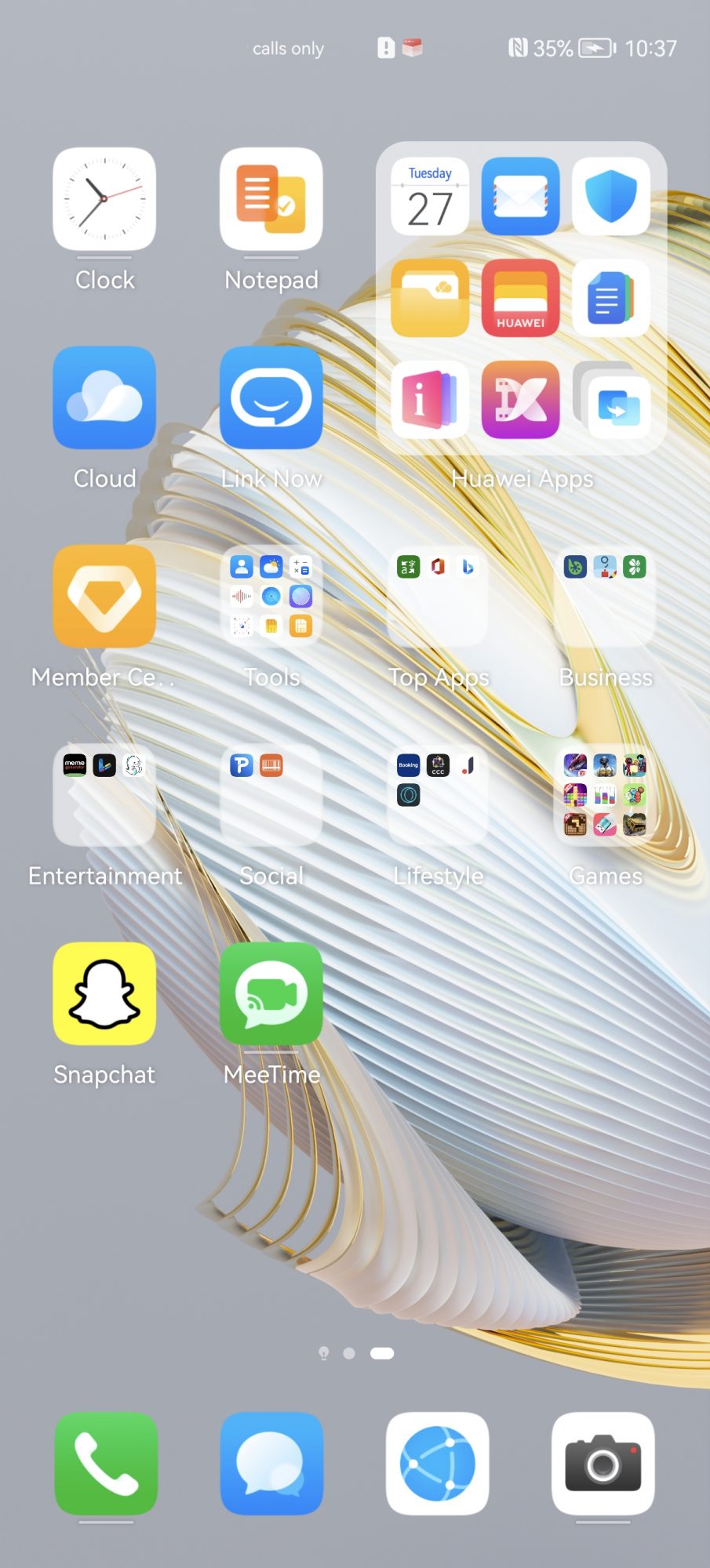Image resolution: width=710 pixels, height=1568 pixels.
Task: Open the Lifestyle folder
Action: tap(438, 794)
